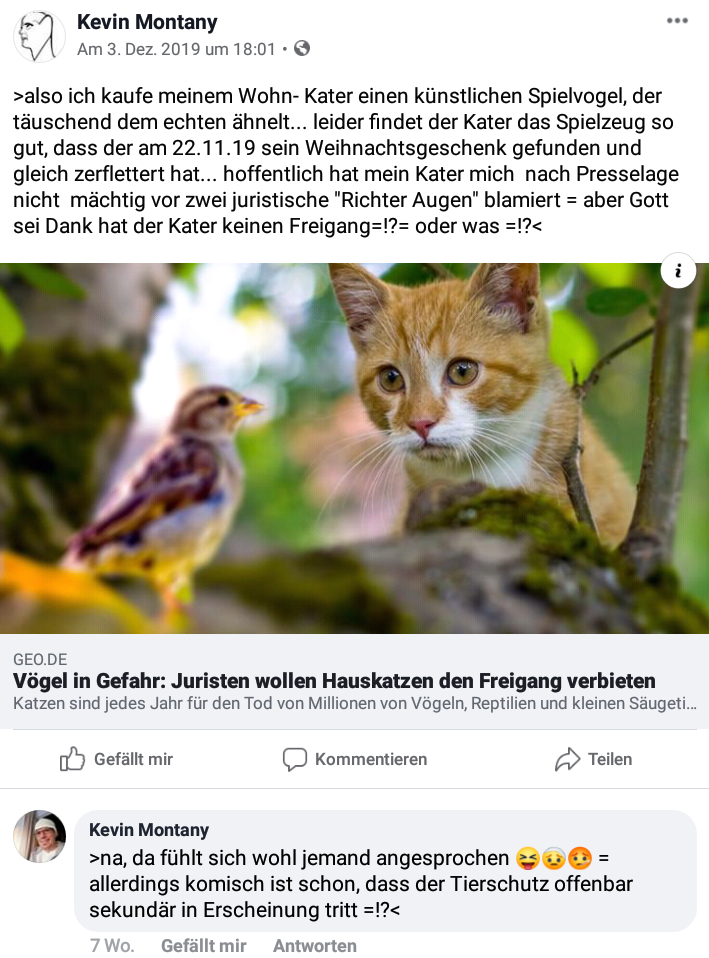Like Kevin Montany's comment
Image resolution: width=709 pixels, height=958 pixels.
[203, 946]
